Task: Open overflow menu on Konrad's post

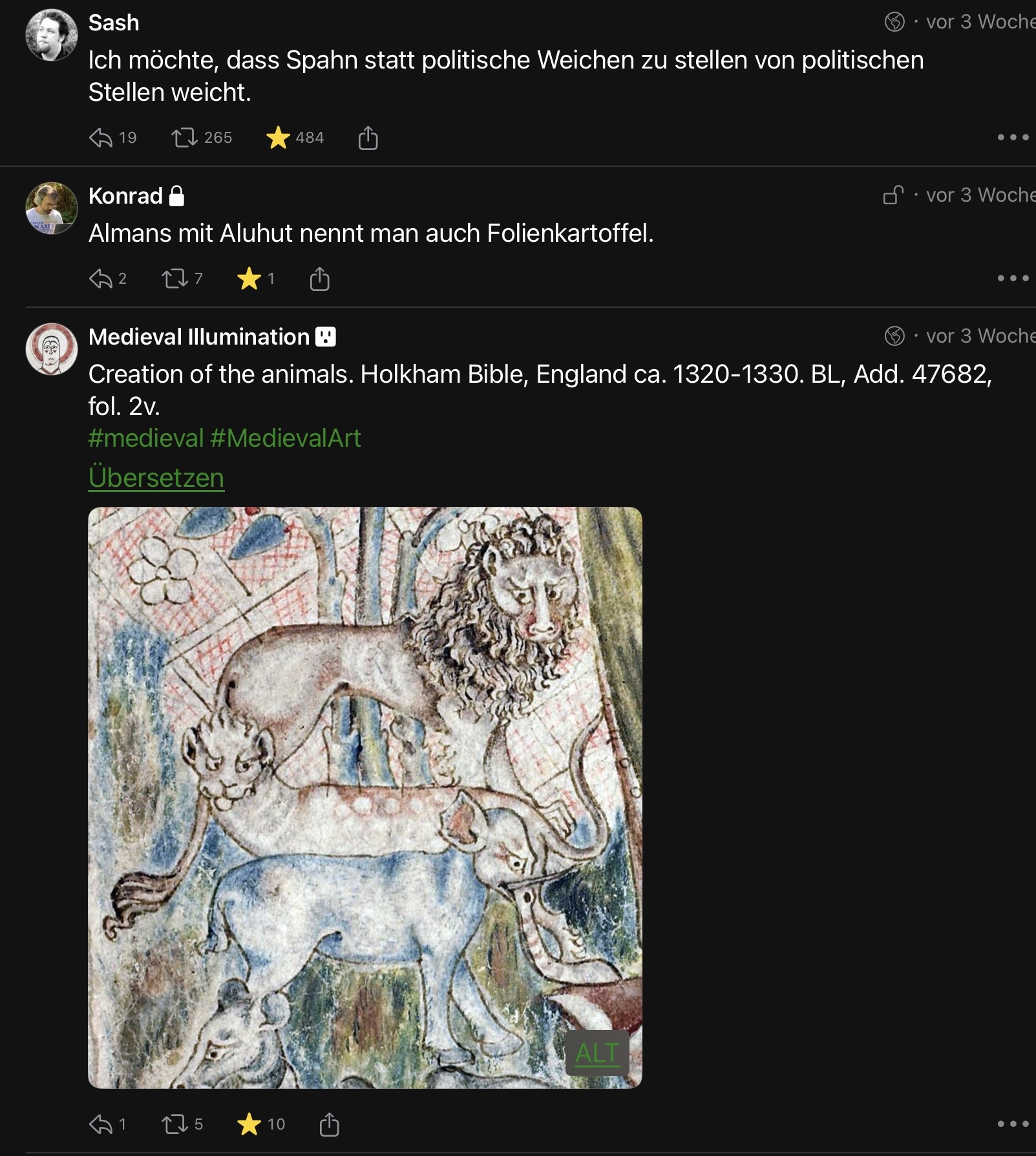Action: (1012, 278)
